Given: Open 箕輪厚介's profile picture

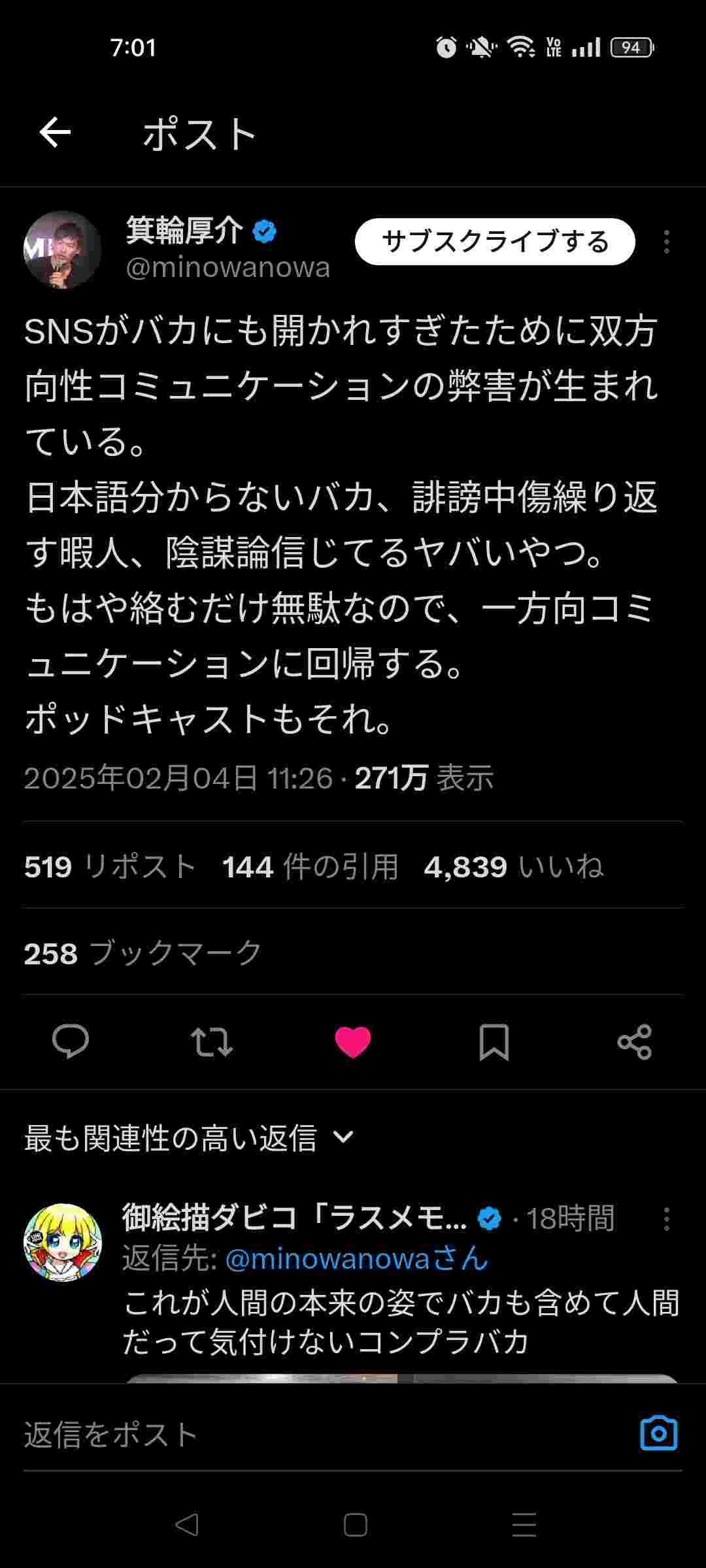Looking at the screenshot, I should [x=63, y=250].
